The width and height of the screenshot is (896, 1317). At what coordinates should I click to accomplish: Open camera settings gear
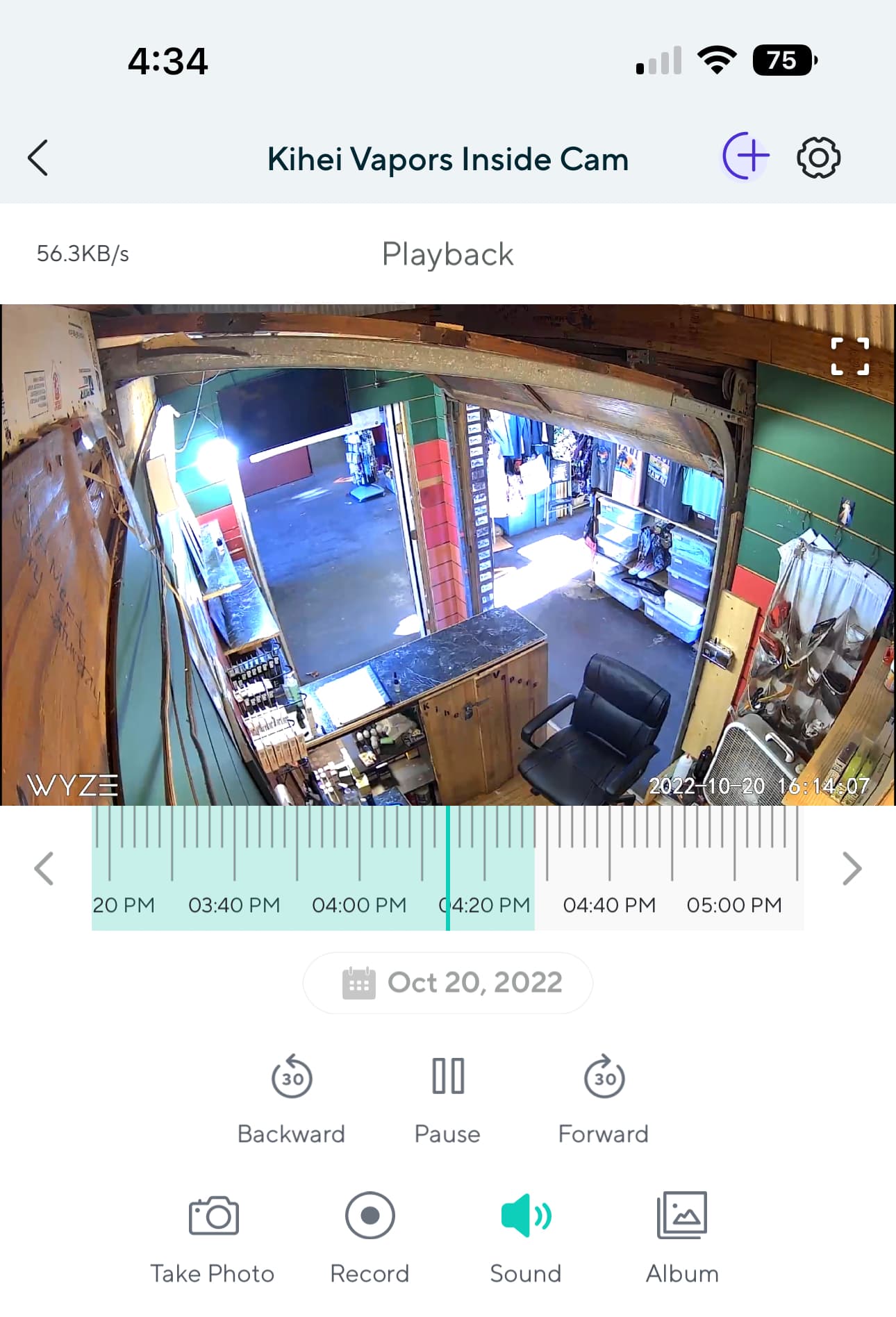818,158
